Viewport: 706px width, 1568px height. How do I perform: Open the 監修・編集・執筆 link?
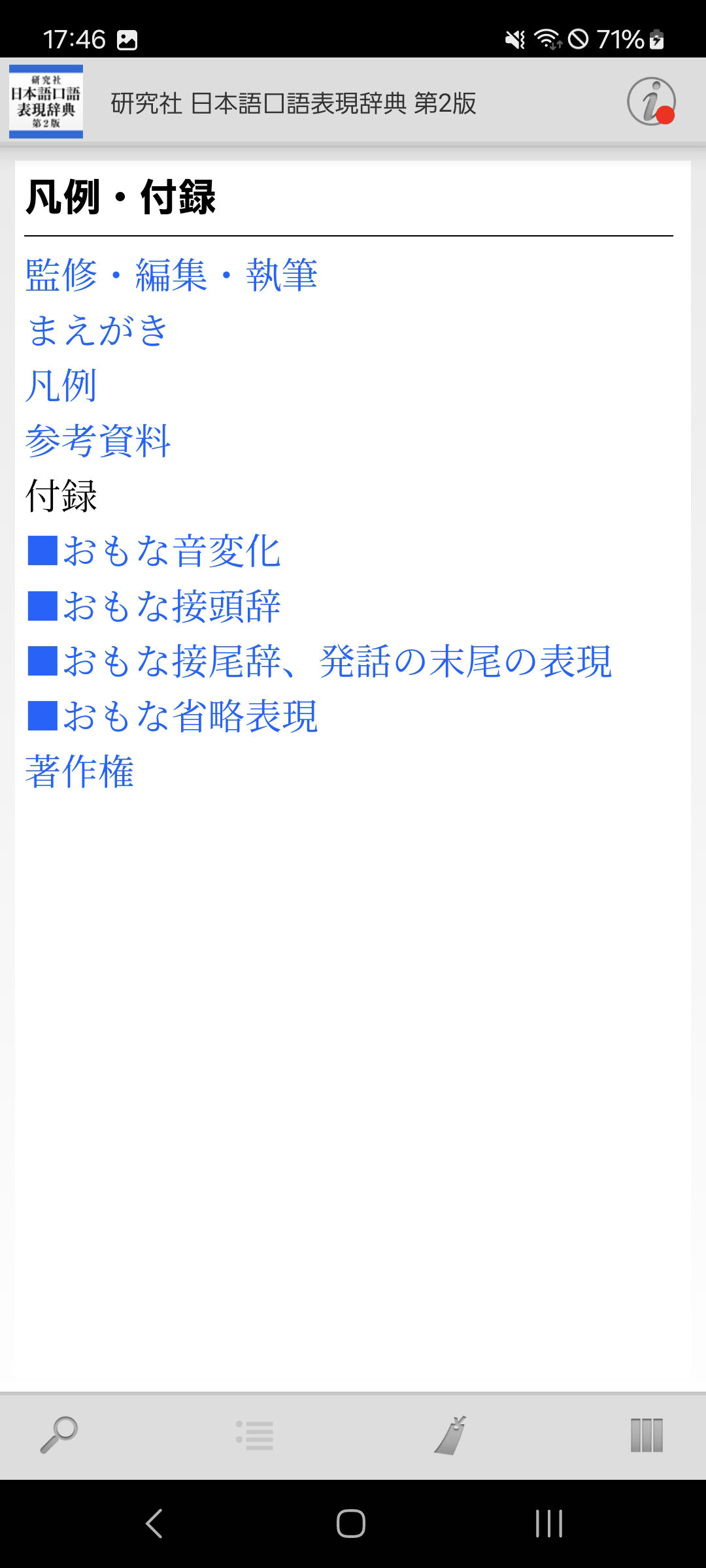pyautogui.click(x=171, y=275)
